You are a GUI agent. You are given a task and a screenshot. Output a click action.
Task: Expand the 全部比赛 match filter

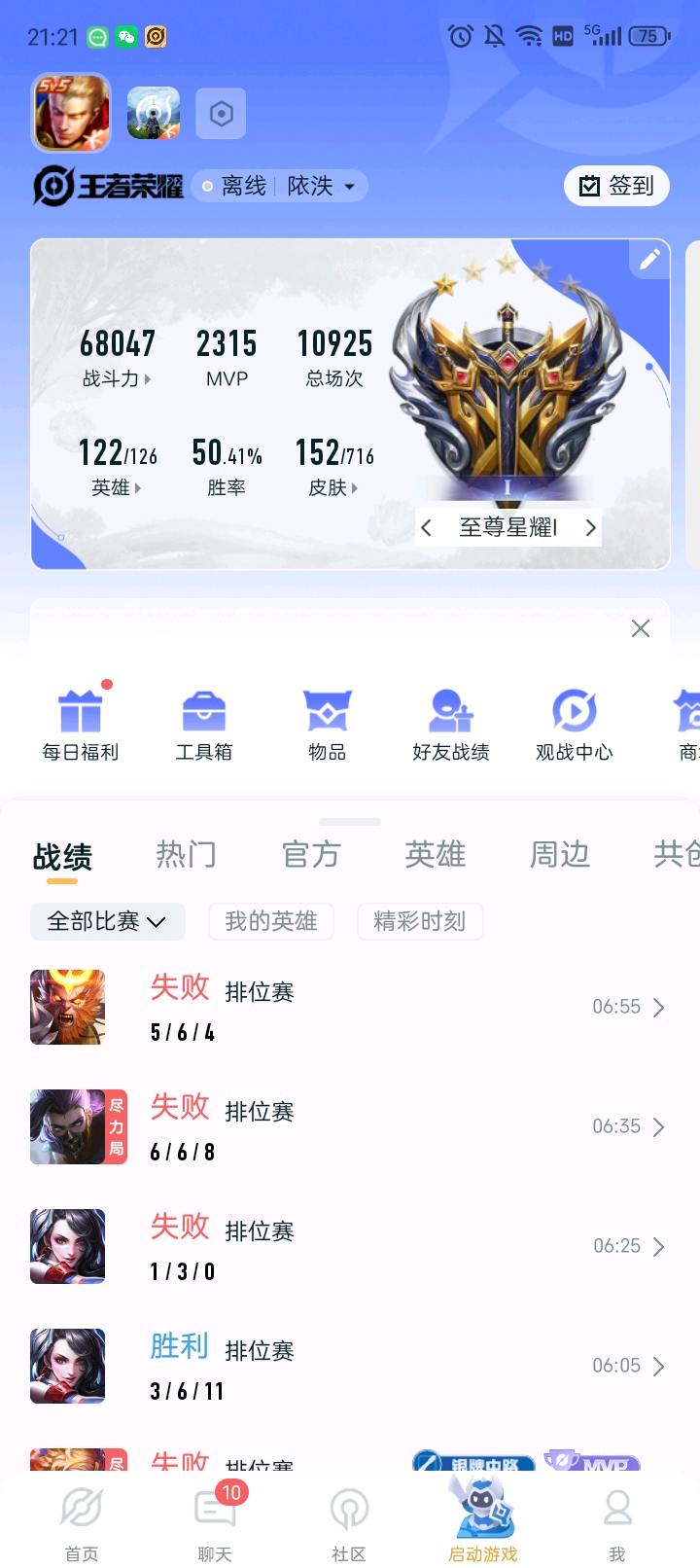point(107,921)
